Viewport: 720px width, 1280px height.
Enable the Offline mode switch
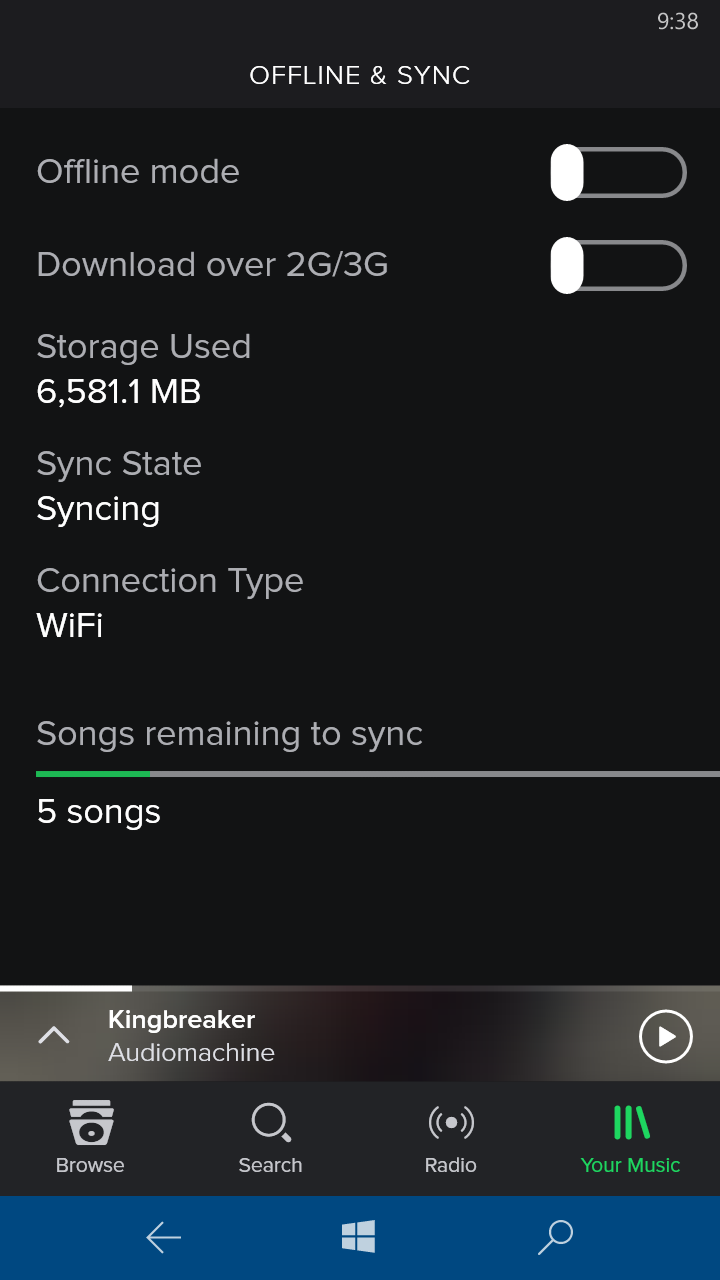pos(618,172)
